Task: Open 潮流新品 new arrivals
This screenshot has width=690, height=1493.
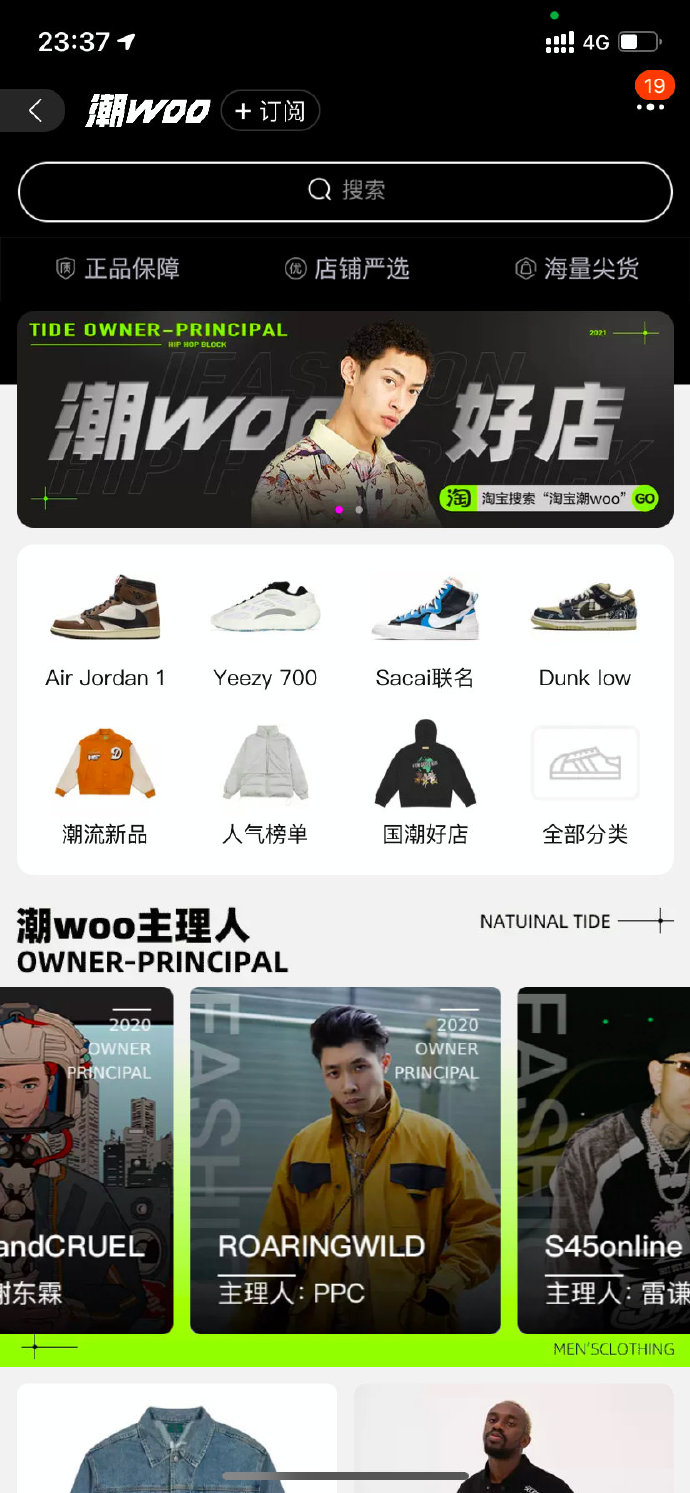Action: point(105,785)
